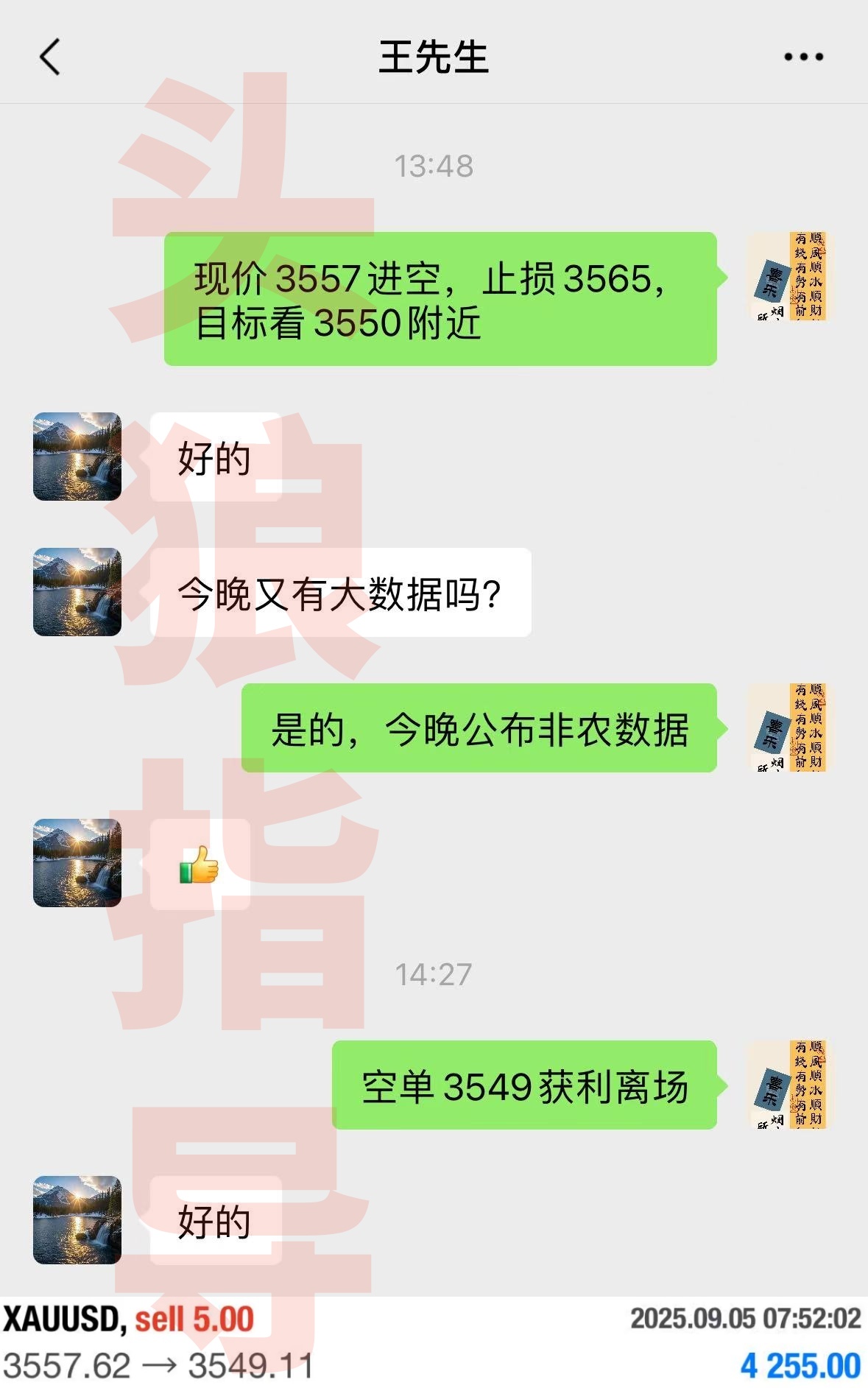The image size is (868, 1388).
Task: Open the avatar beside the 空单3549获利离场 message
Action: (787, 1084)
